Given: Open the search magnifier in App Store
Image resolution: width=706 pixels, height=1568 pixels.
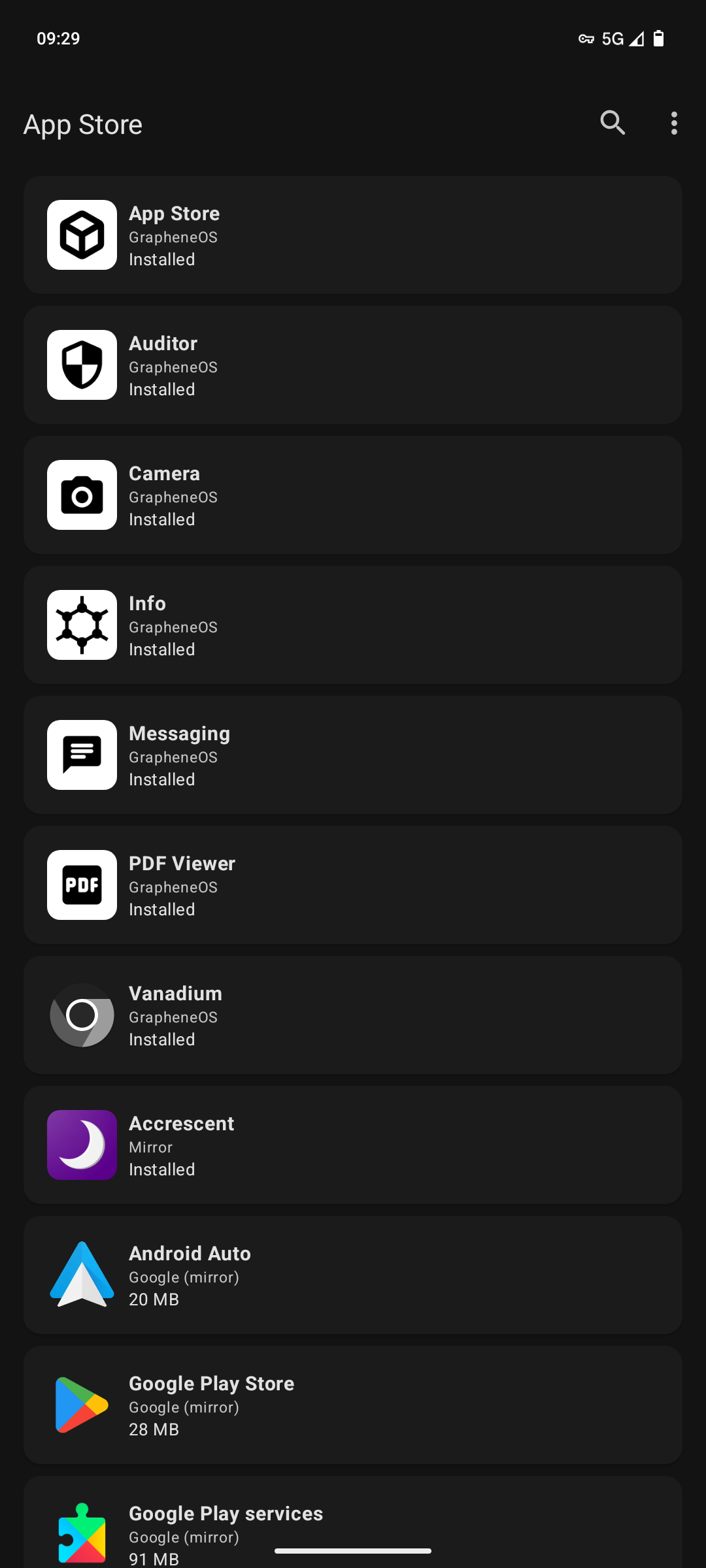Looking at the screenshot, I should tap(612, 123).
